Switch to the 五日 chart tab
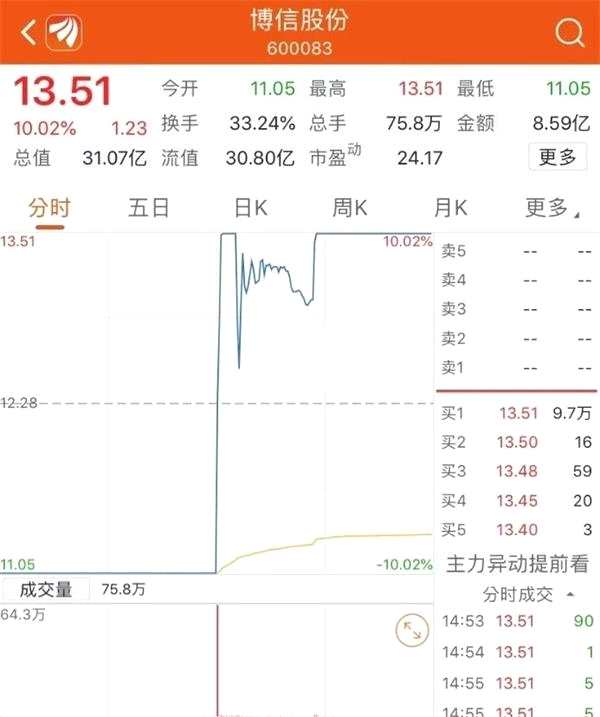 coord(148,208)
